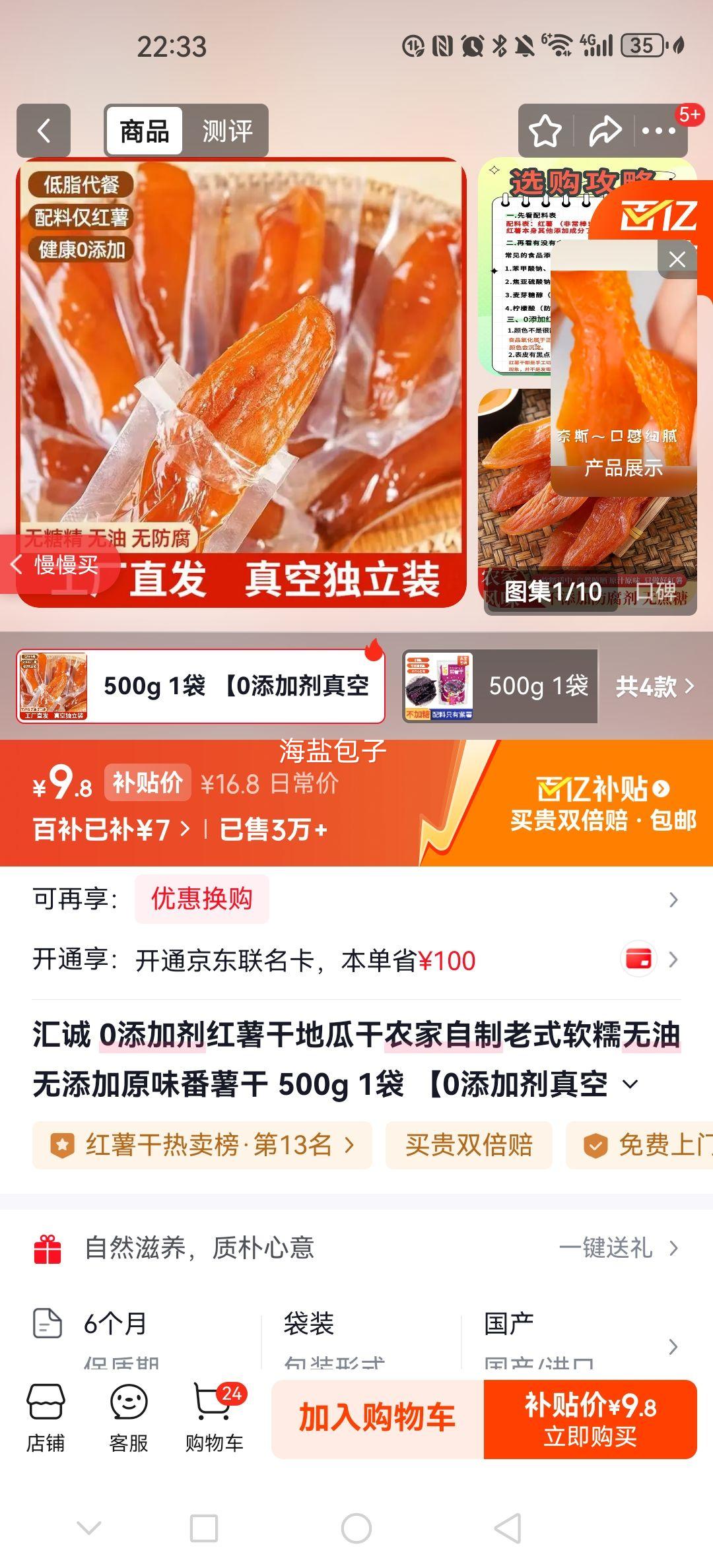This screenshot has height=1568, width=713.
Task: Open image gallery via 图集1/10 indicator
Action: [x=552, y=592]
